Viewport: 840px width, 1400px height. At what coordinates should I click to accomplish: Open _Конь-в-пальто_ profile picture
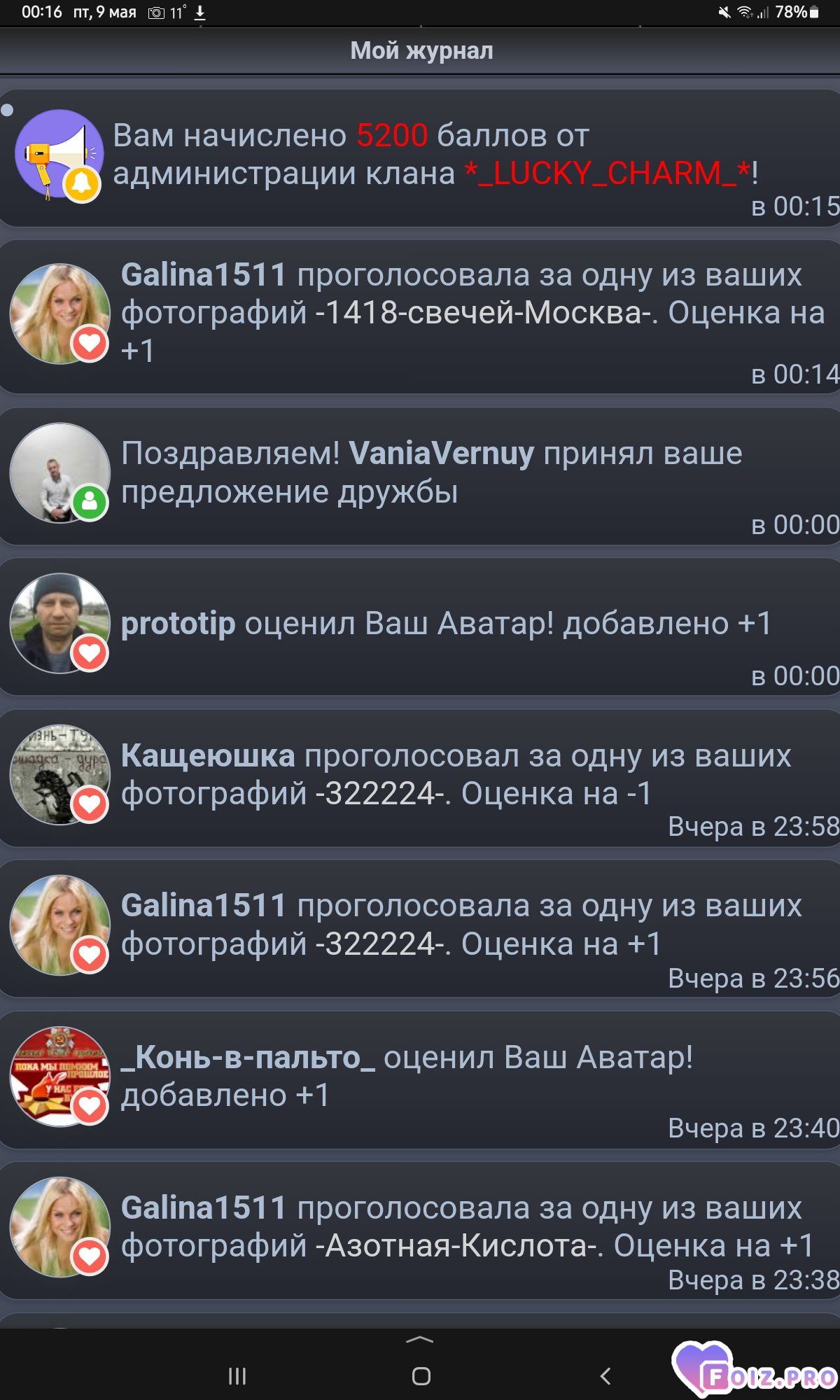coord(59,1077)
